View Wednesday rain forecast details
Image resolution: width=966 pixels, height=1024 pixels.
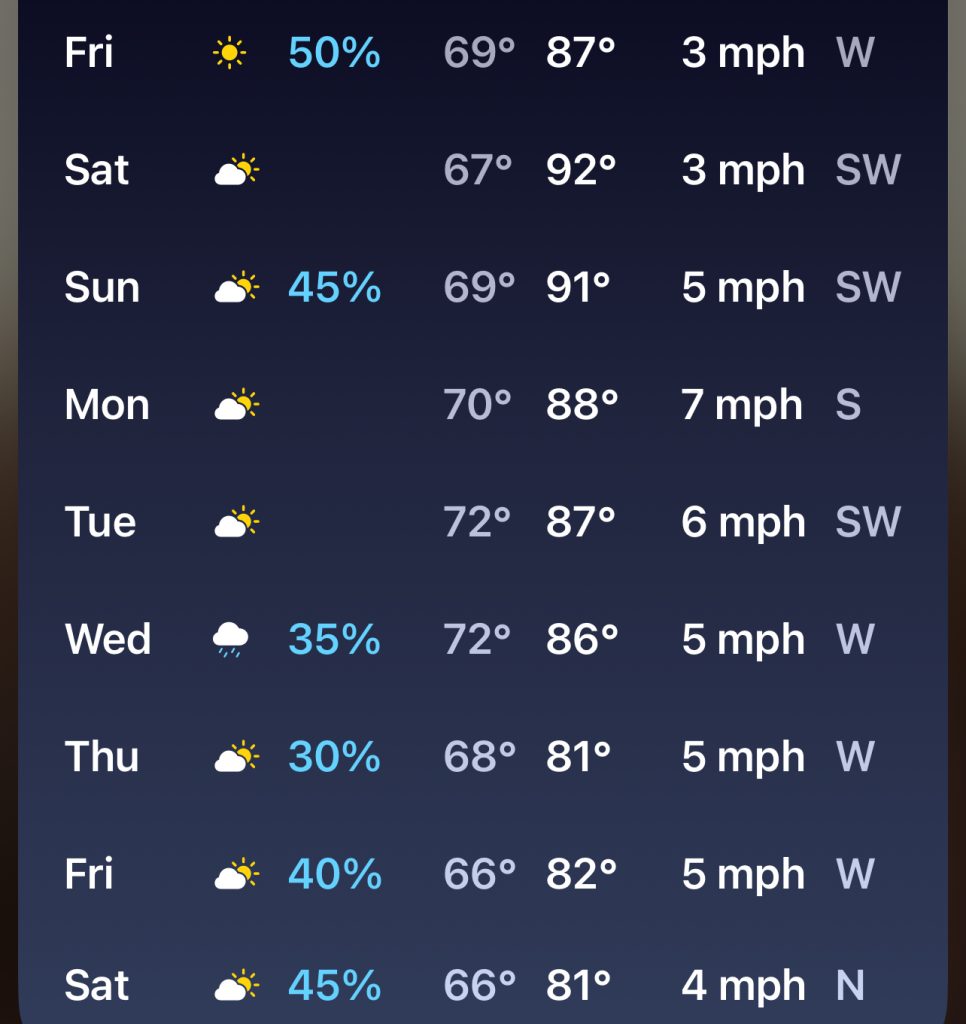(x=482, y=639)
